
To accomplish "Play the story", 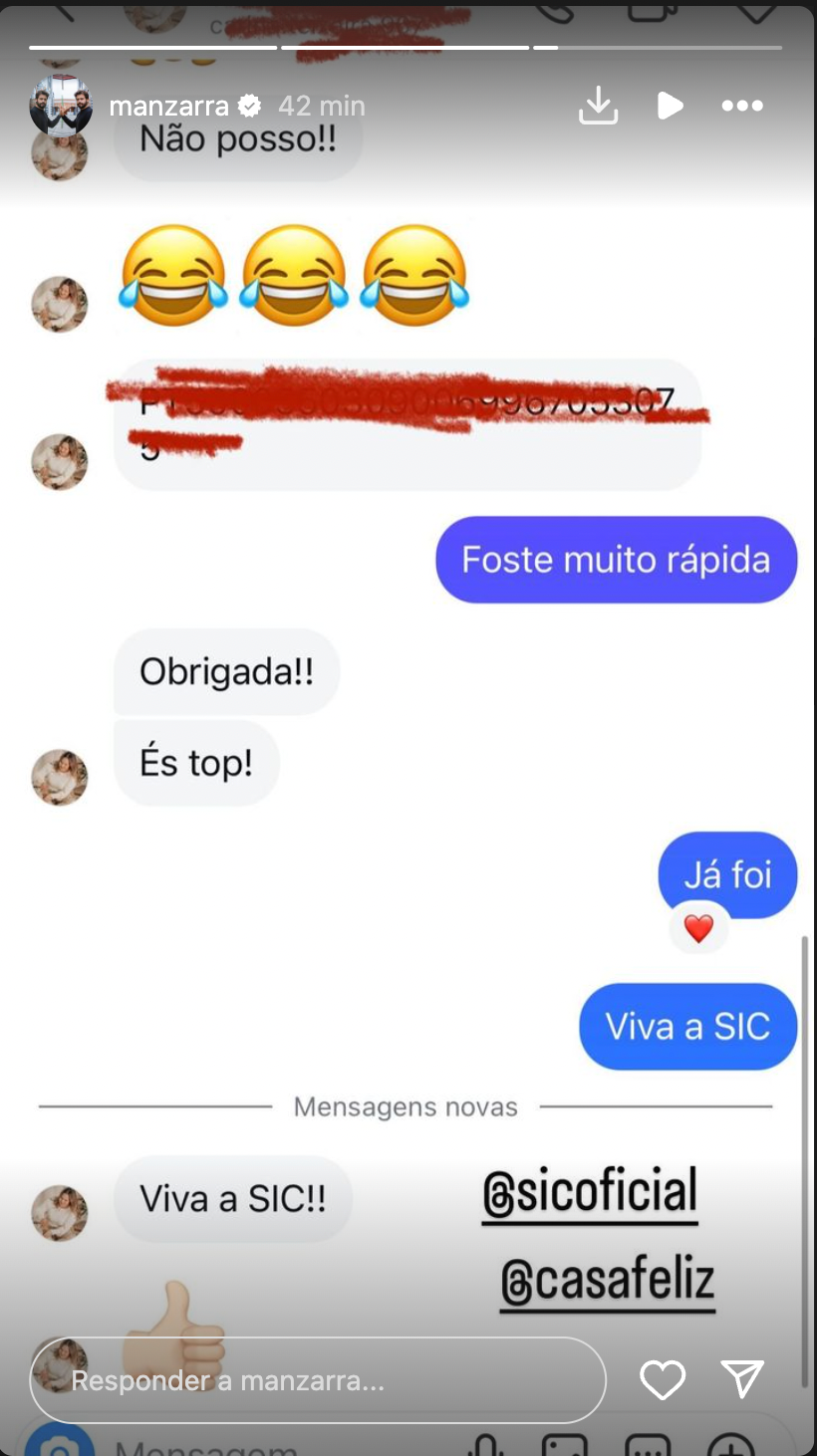I will (x=670, y=106).
